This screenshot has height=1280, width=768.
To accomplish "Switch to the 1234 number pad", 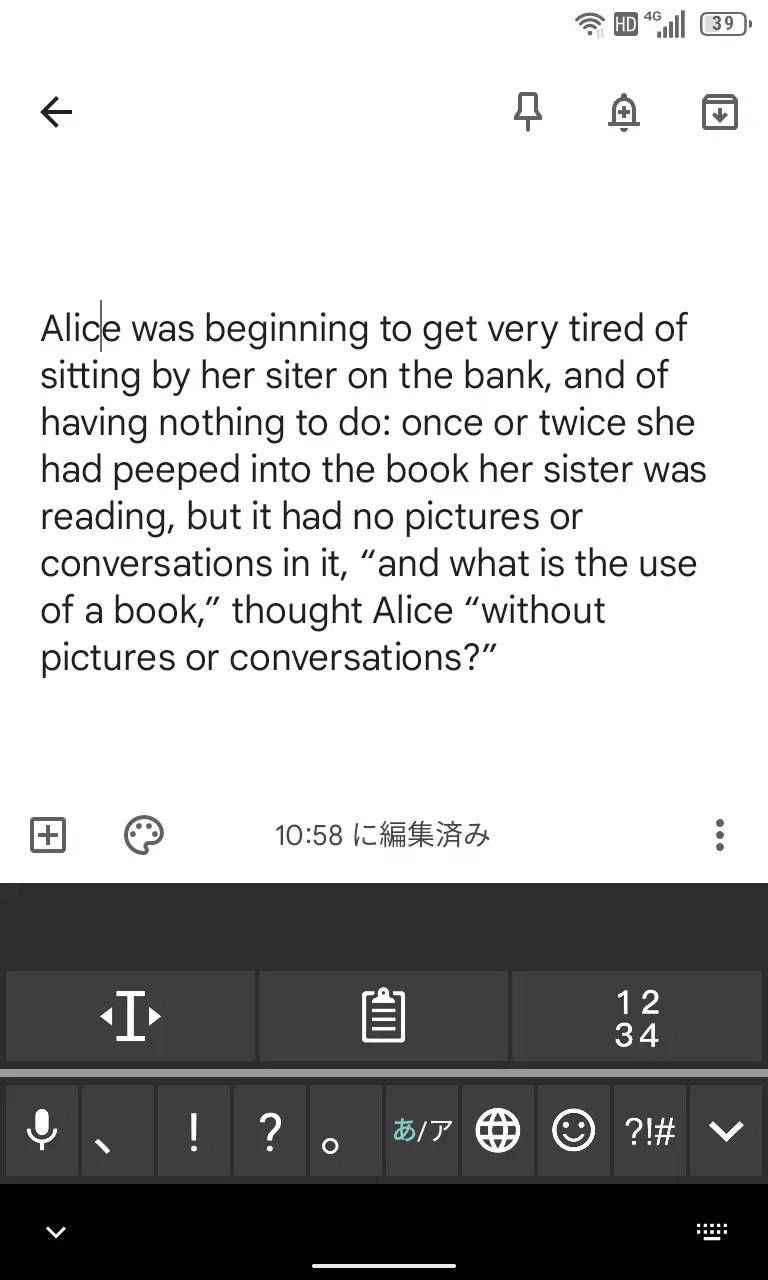I will [637, 1016].
